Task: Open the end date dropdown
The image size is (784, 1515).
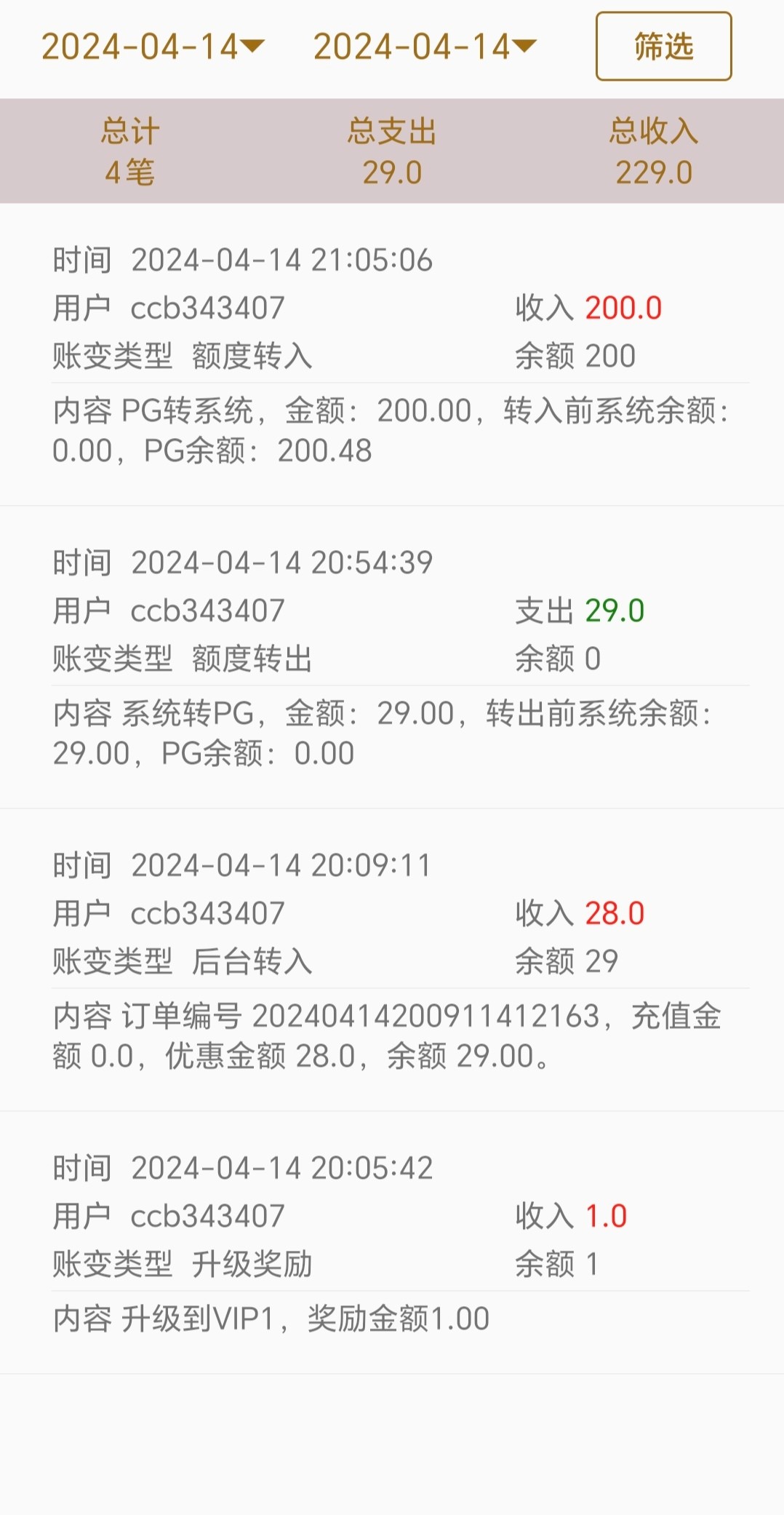Action: [425, 47]
